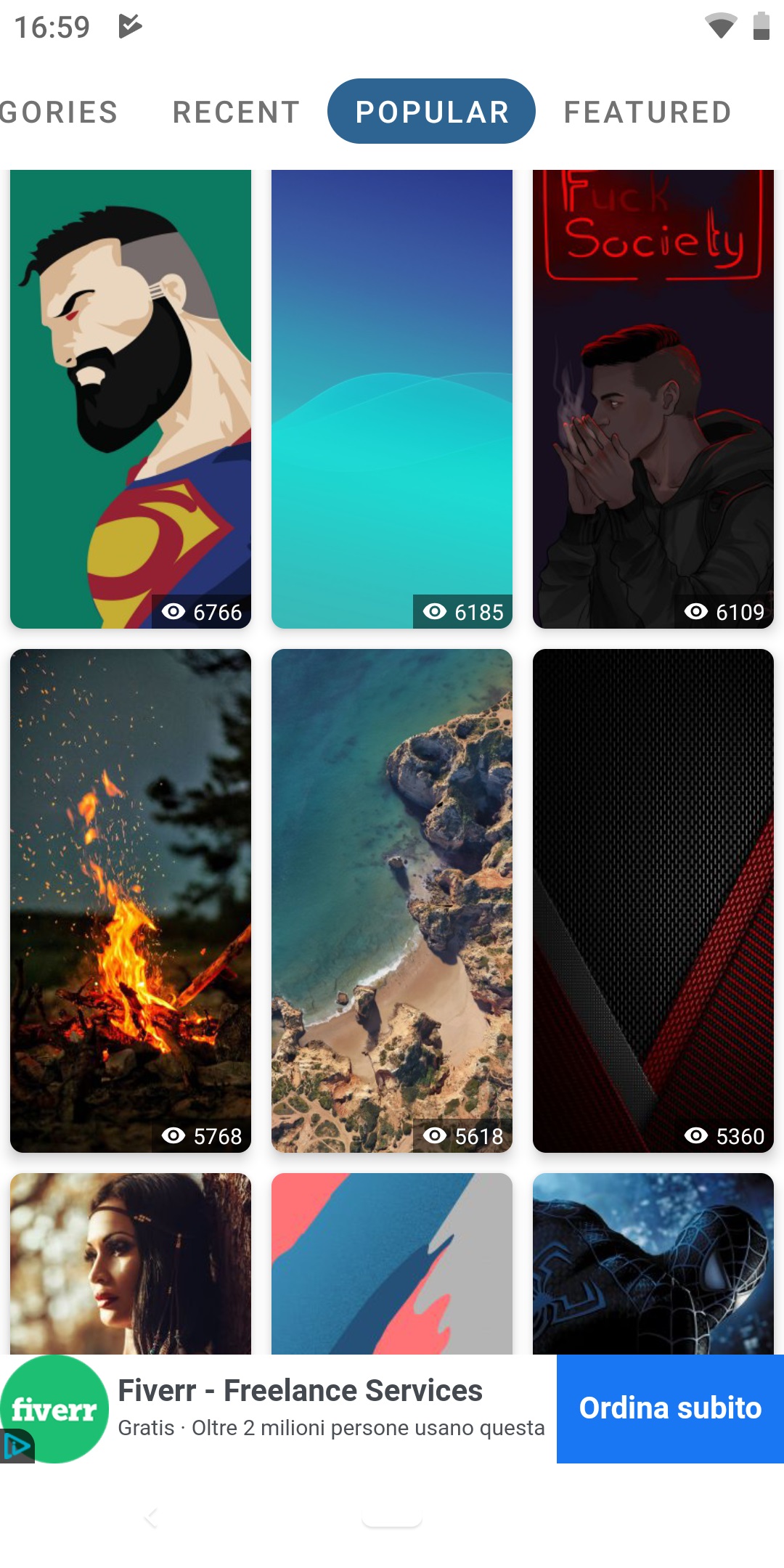Open the woman with headband wallpaper
784x1568 pixels.
[x=131, y=1264]
